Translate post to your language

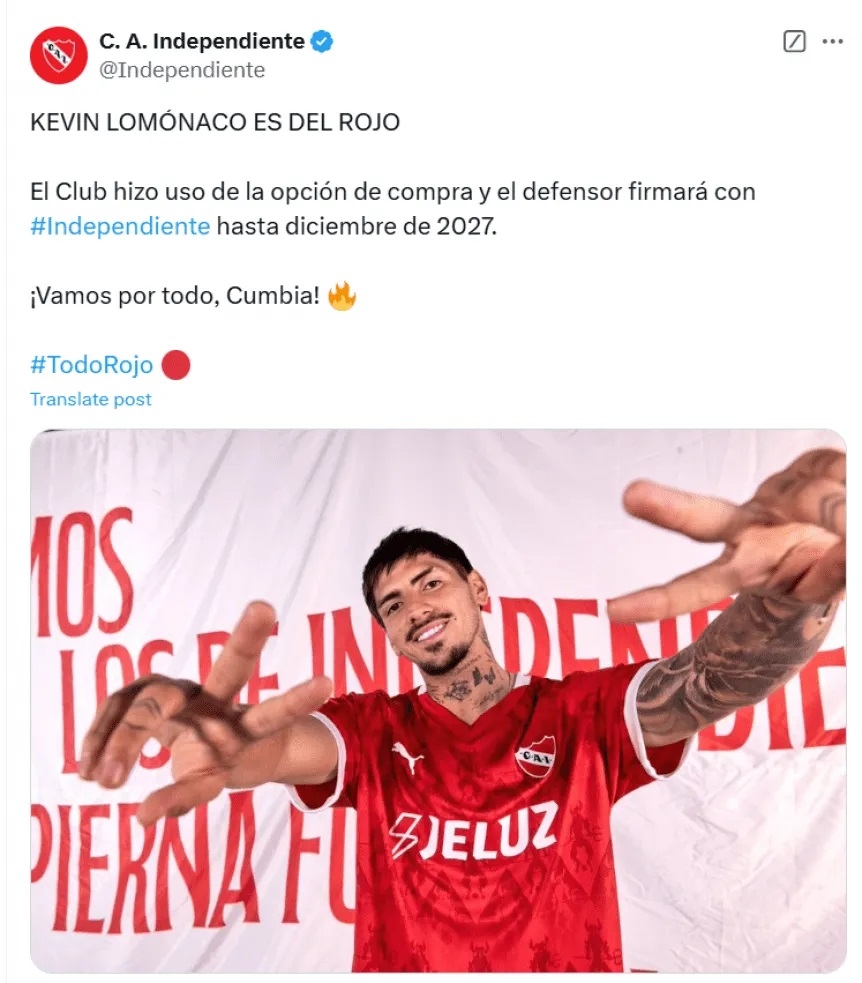91,399
